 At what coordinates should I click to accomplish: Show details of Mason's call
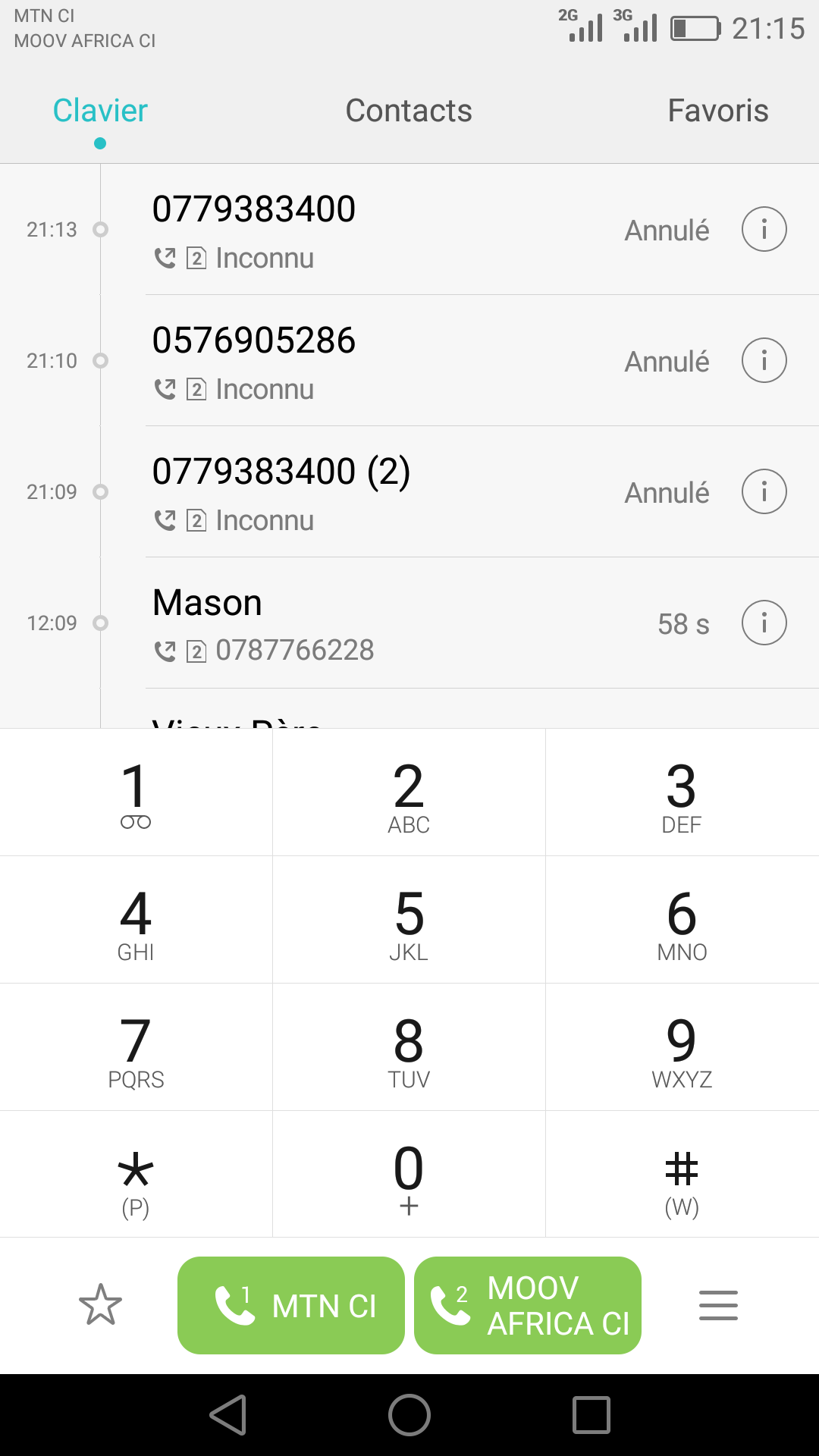(764, 623)
